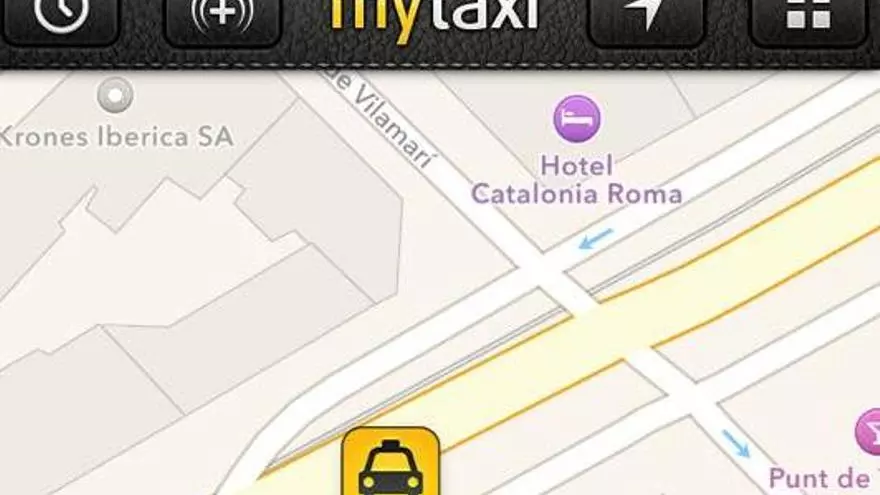
Task: Tap the radar plus toolbar button
Action: click(222, 18)
